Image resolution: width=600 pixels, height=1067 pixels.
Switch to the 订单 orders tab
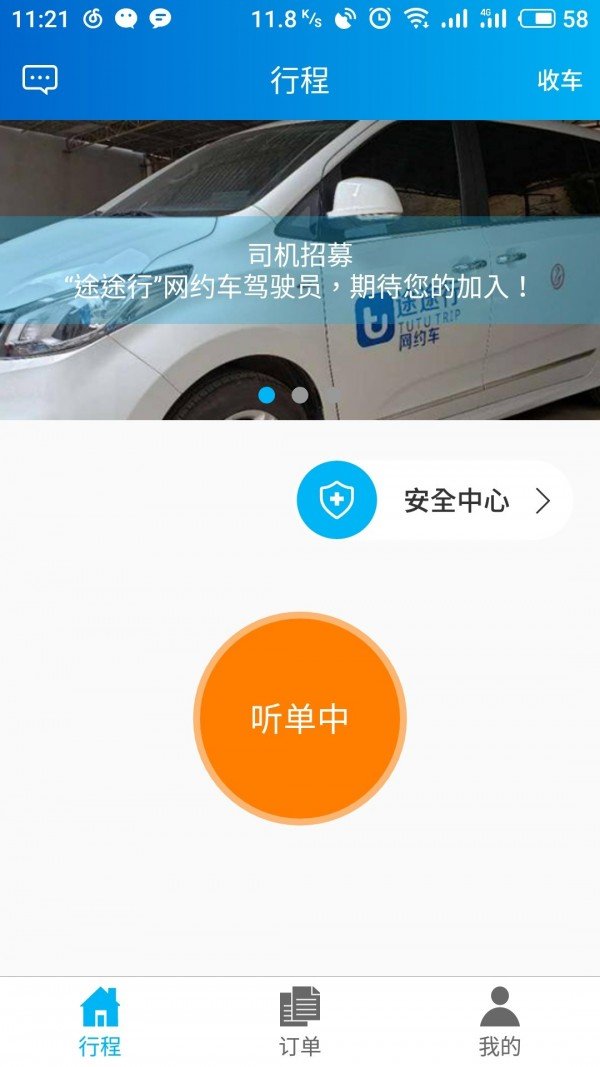(x=300, y=1021)
